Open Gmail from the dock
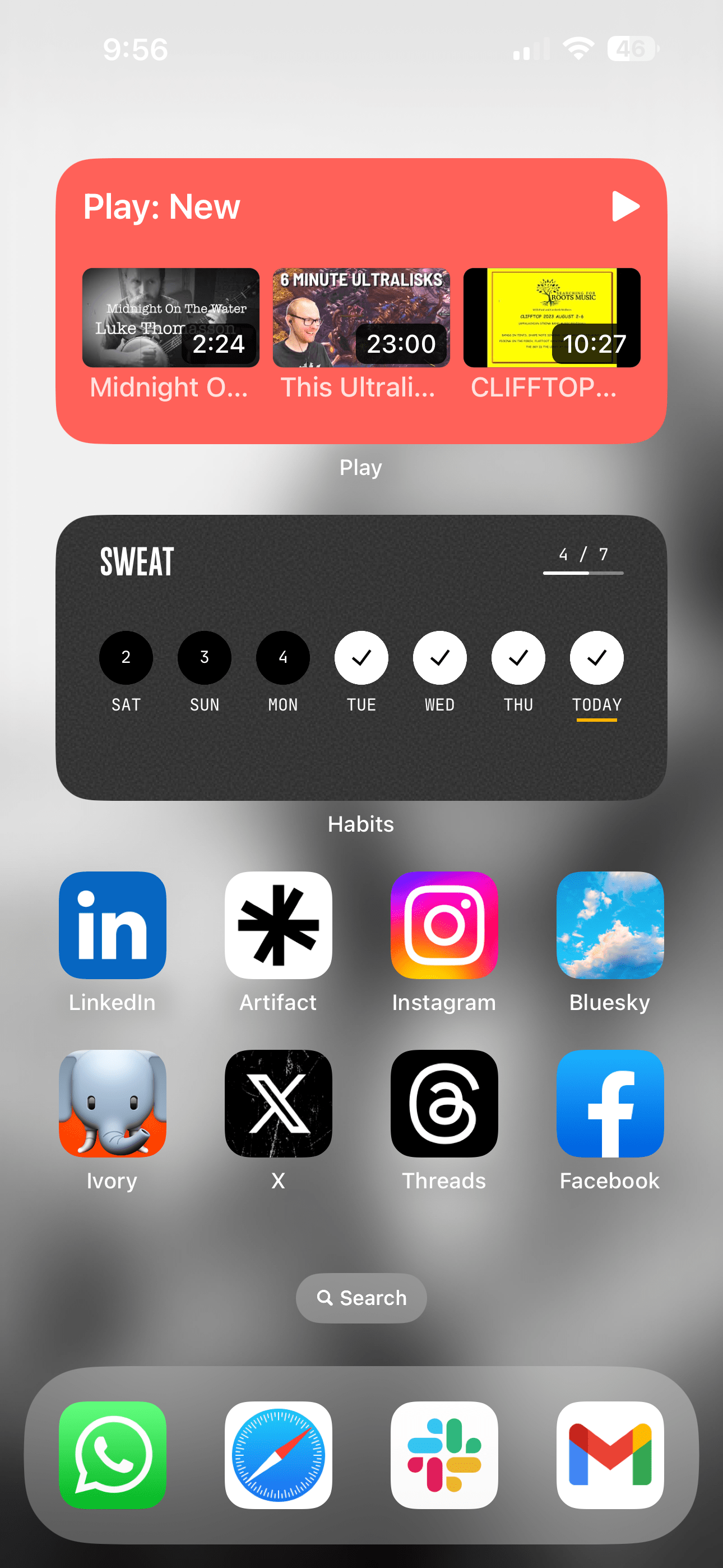The width and height of the screenshot is (723, 1568). [610, 1455]
